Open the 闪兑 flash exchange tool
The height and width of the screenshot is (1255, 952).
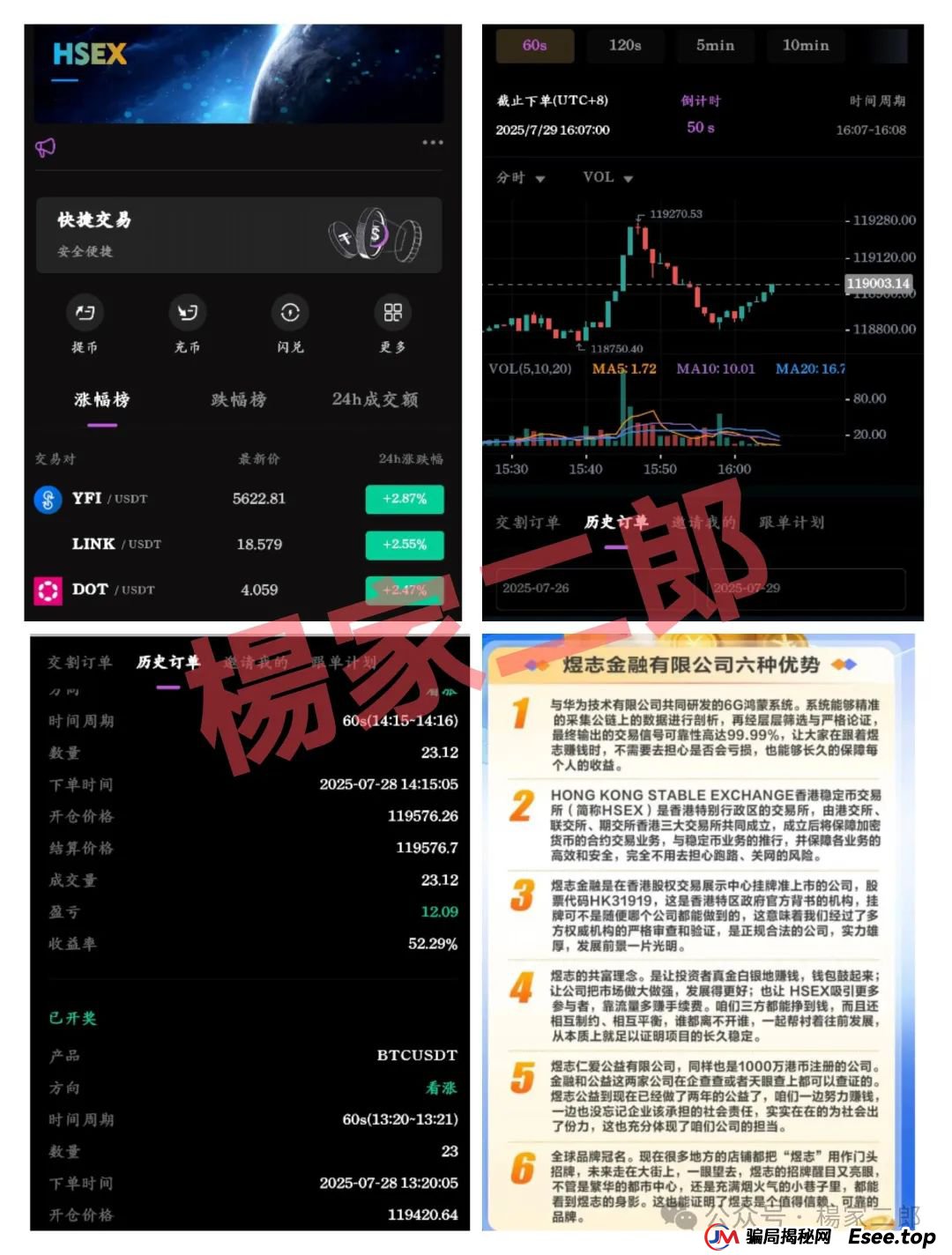(290, 313)
